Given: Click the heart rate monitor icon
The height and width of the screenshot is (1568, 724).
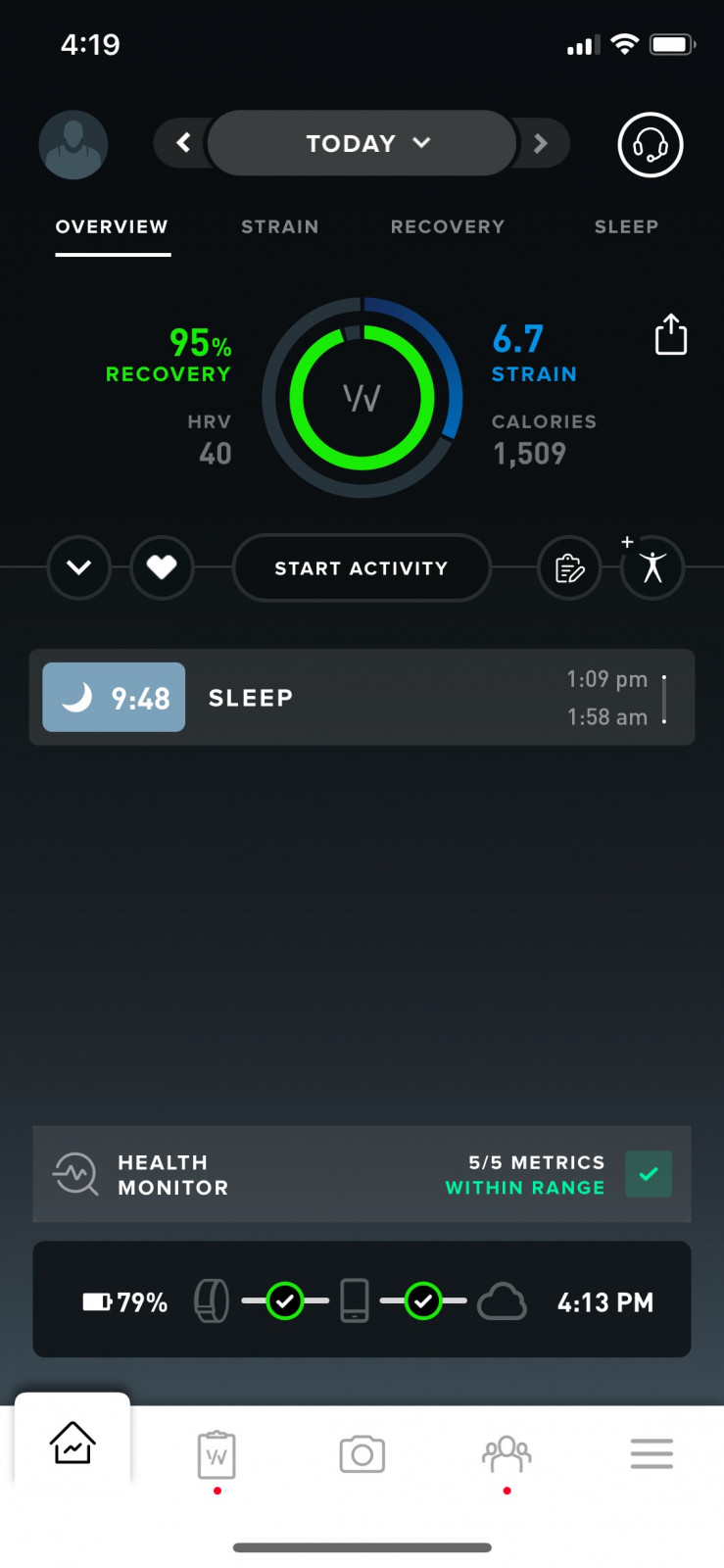Looking at the screenshot, I should (x=163, y=568).
